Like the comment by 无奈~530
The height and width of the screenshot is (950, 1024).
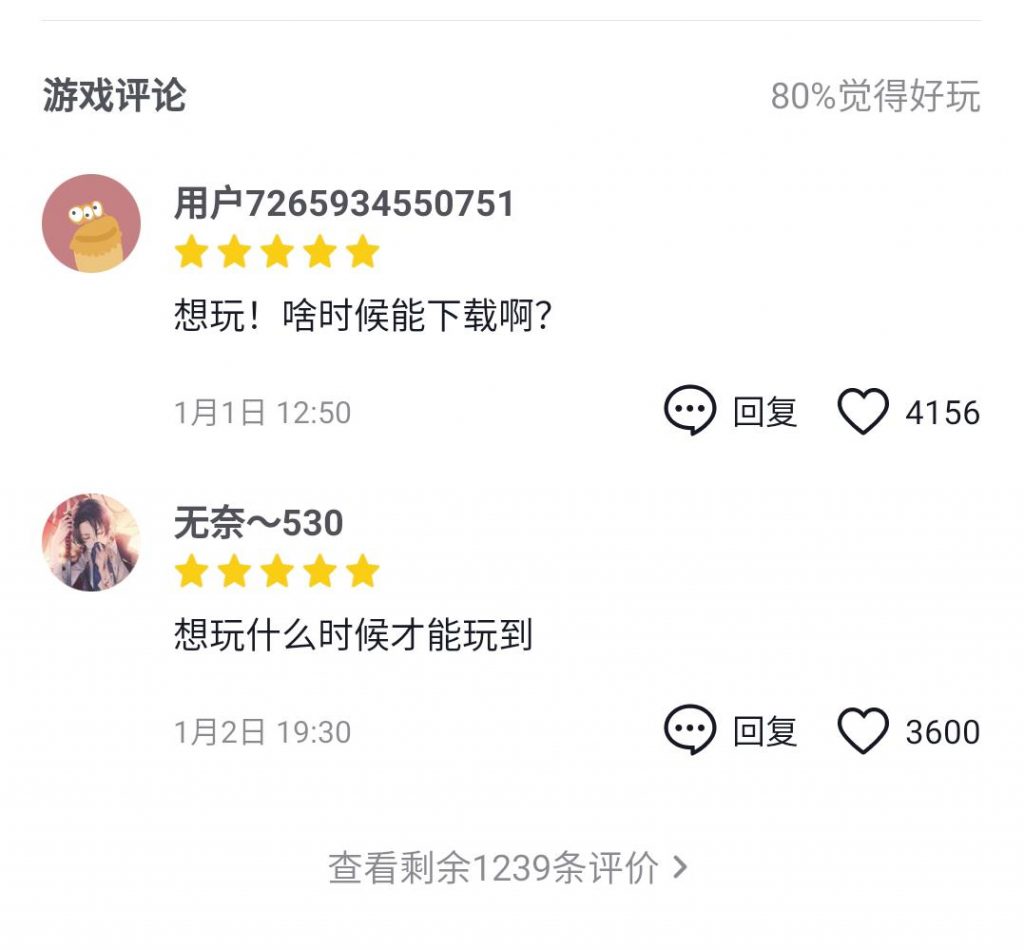tap(863, 731)
